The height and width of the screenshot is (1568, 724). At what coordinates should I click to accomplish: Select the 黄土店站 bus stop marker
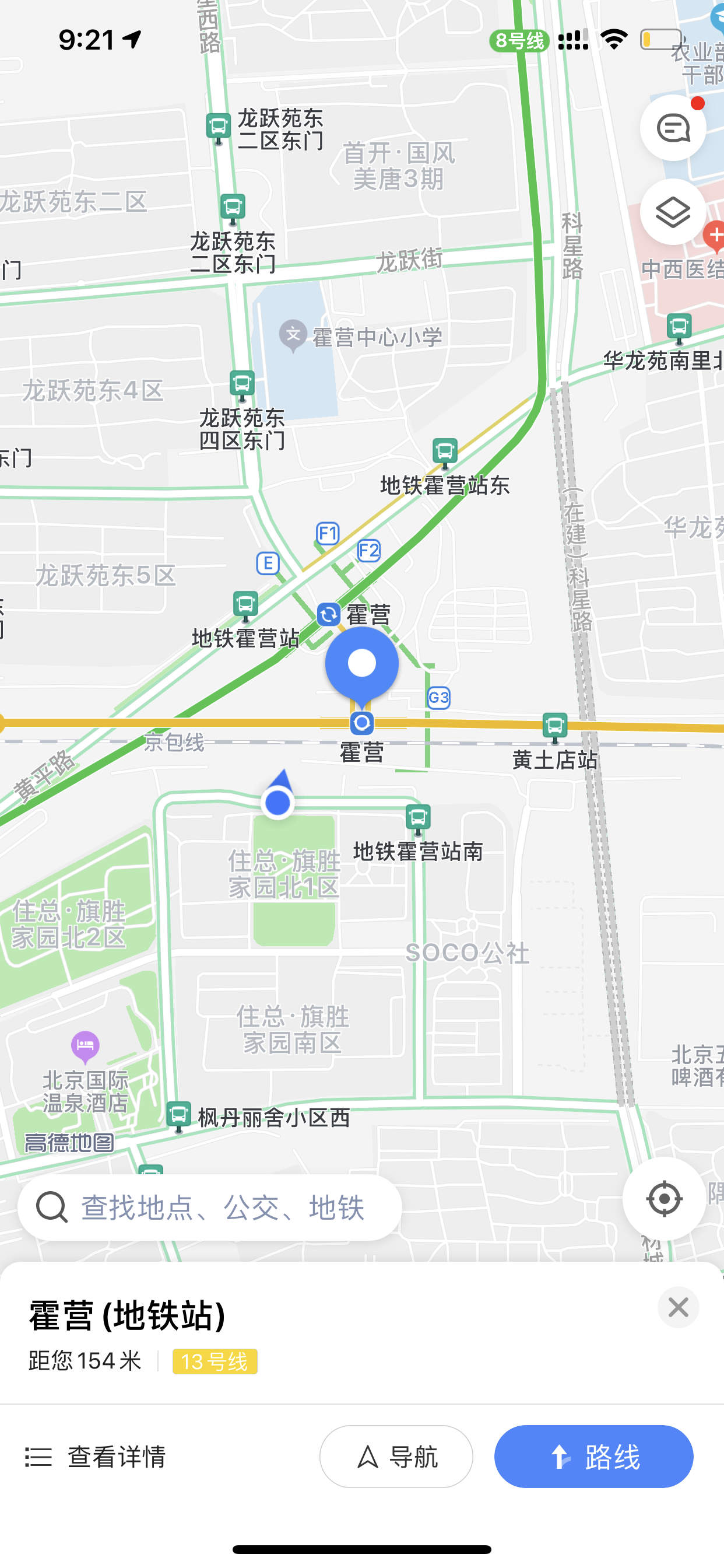click(555, 727)
